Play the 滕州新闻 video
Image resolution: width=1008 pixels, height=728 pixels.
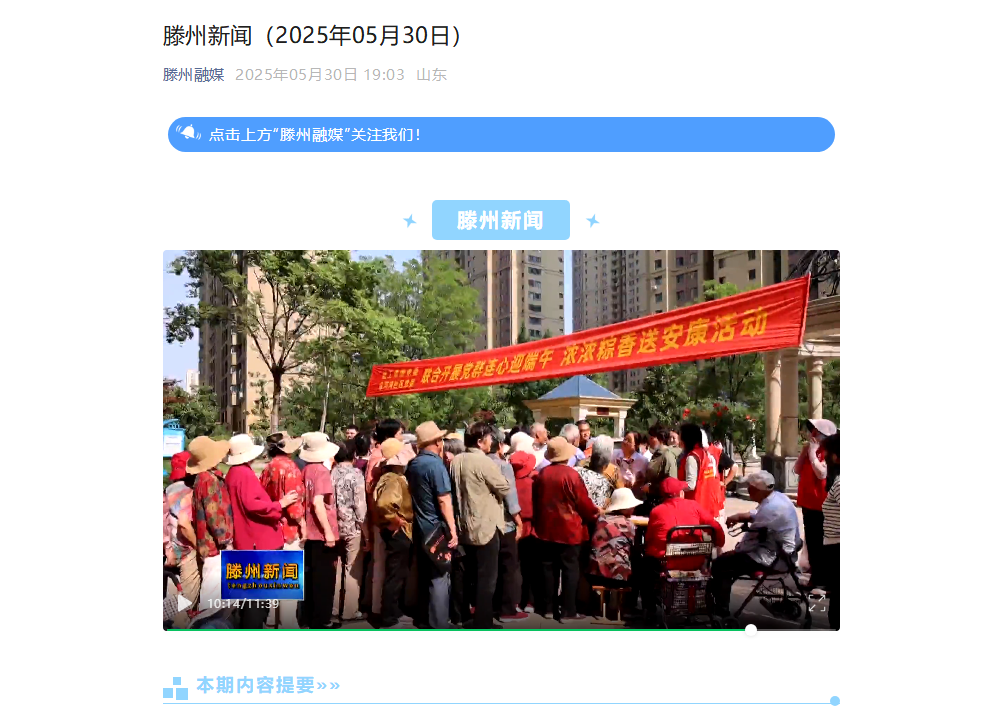(185, 603)
